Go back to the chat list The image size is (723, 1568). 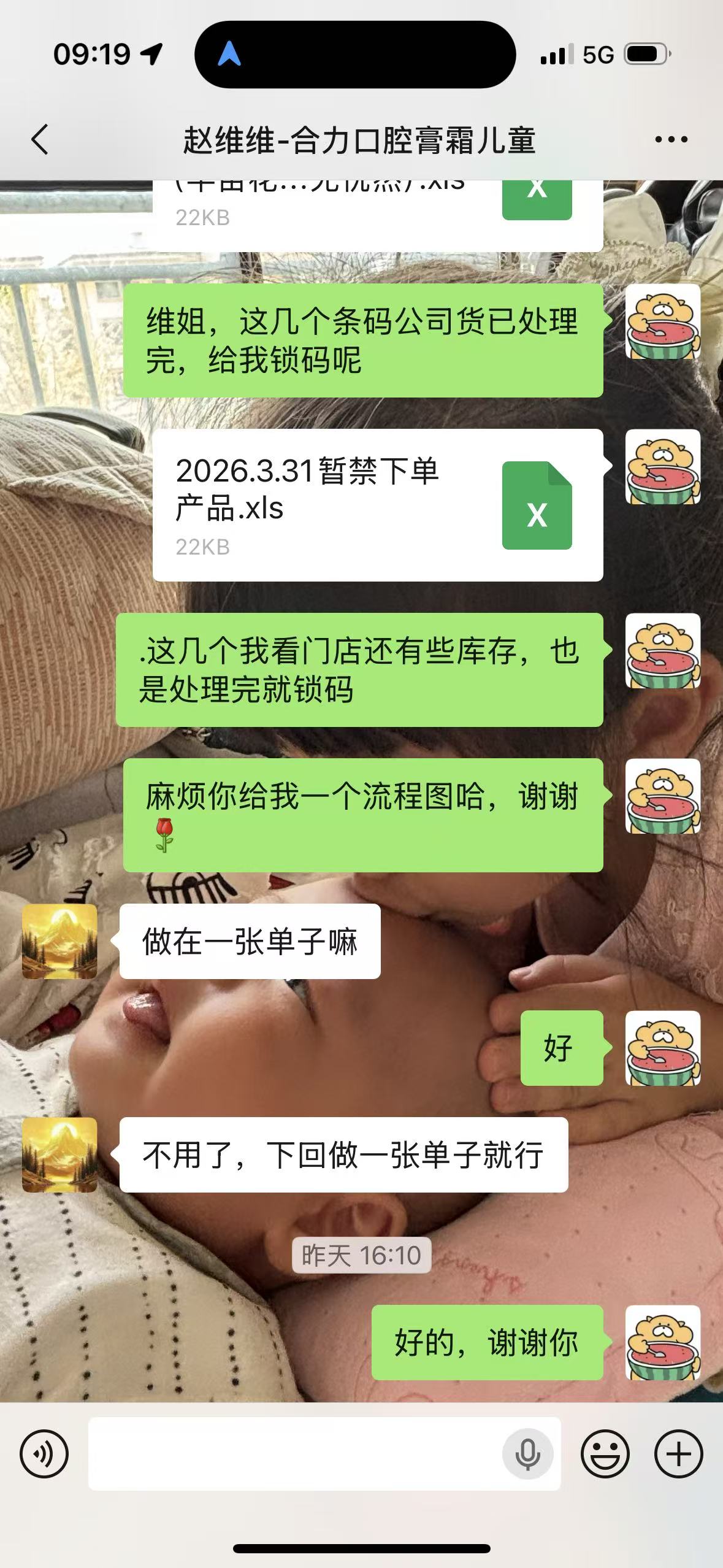tap(40, 140)
